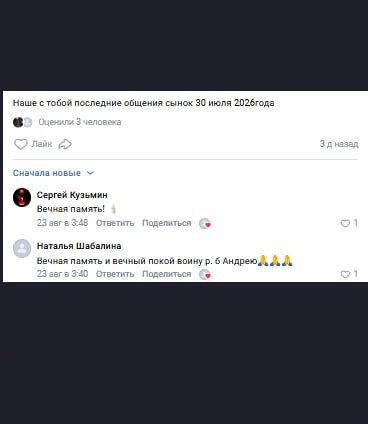Screen dimensions: 368x424
Task: Share the post via arrow icon
Action: click(x=65, y=144)
